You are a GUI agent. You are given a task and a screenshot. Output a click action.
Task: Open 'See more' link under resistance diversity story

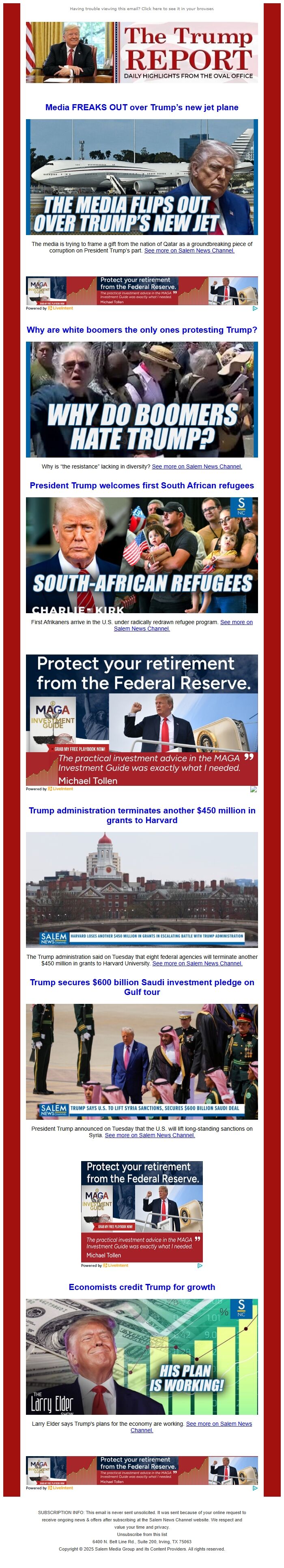point(196,467)
